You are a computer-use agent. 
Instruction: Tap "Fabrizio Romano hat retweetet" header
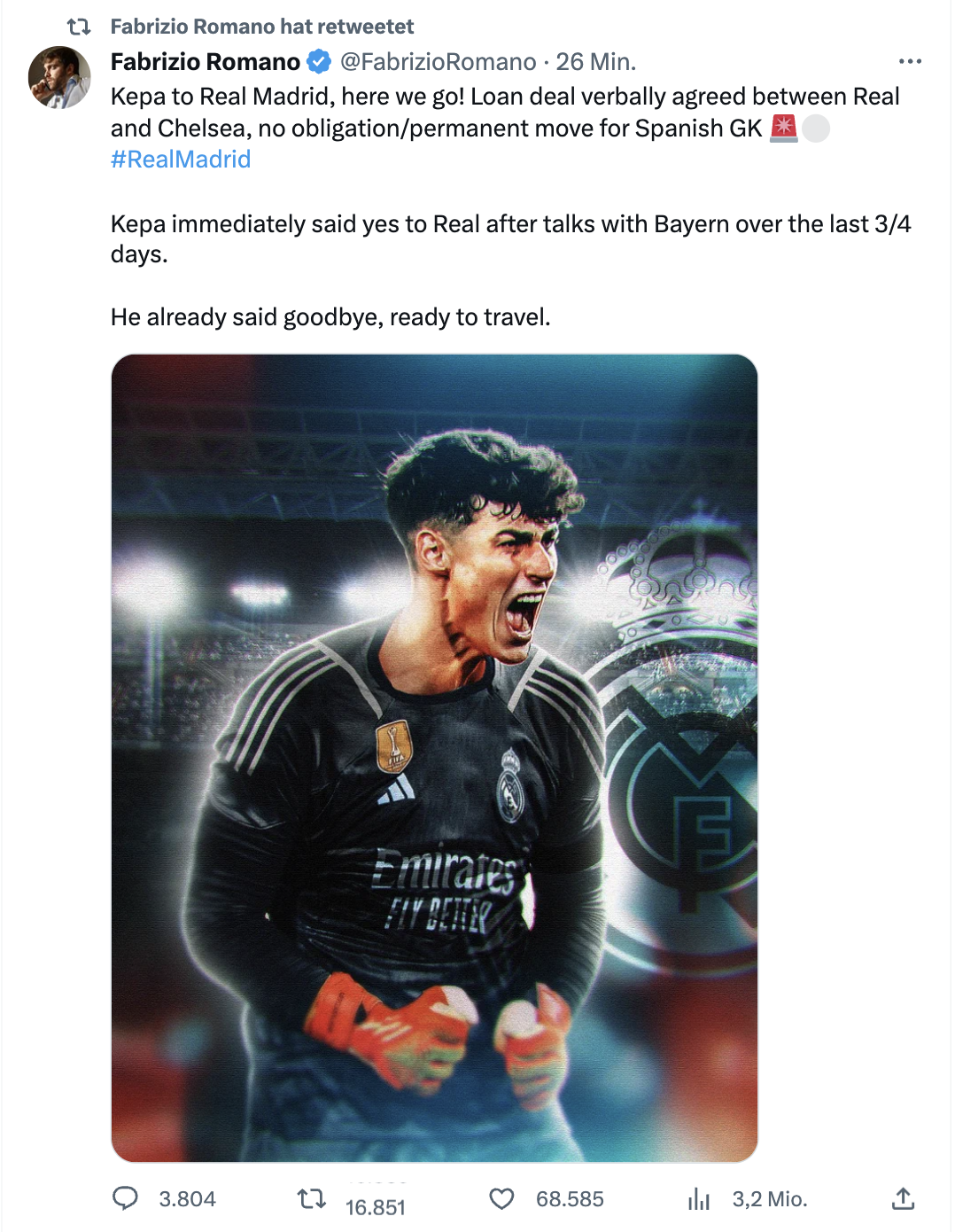(x=261, y=27)
